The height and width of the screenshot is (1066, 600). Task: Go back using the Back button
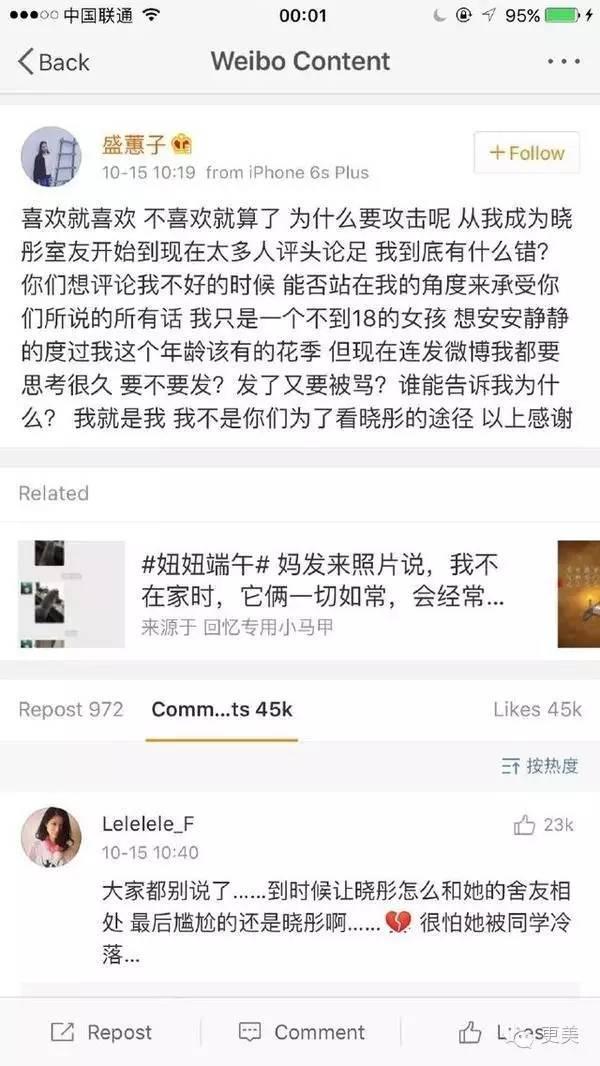53,62
